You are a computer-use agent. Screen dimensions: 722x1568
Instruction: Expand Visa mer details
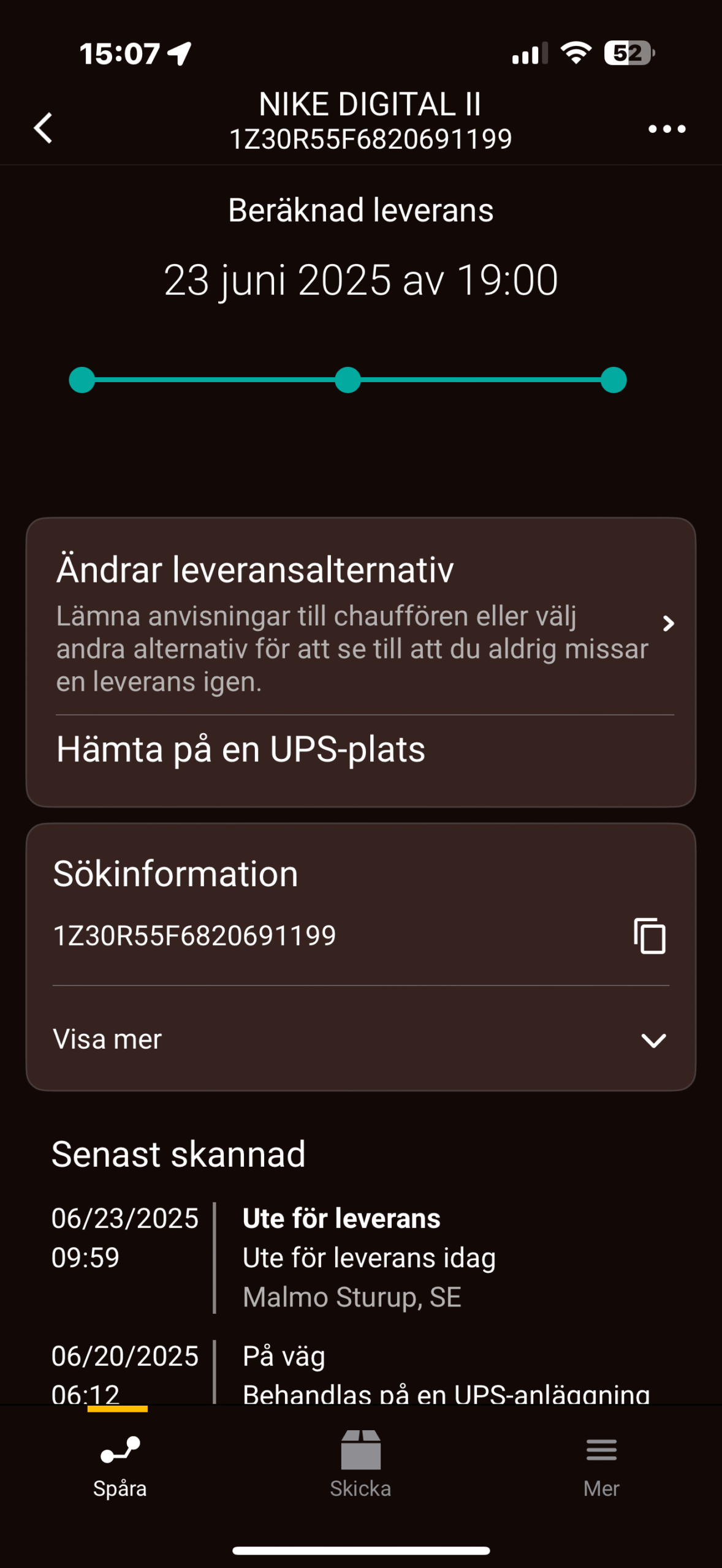tap(361, 1039)
